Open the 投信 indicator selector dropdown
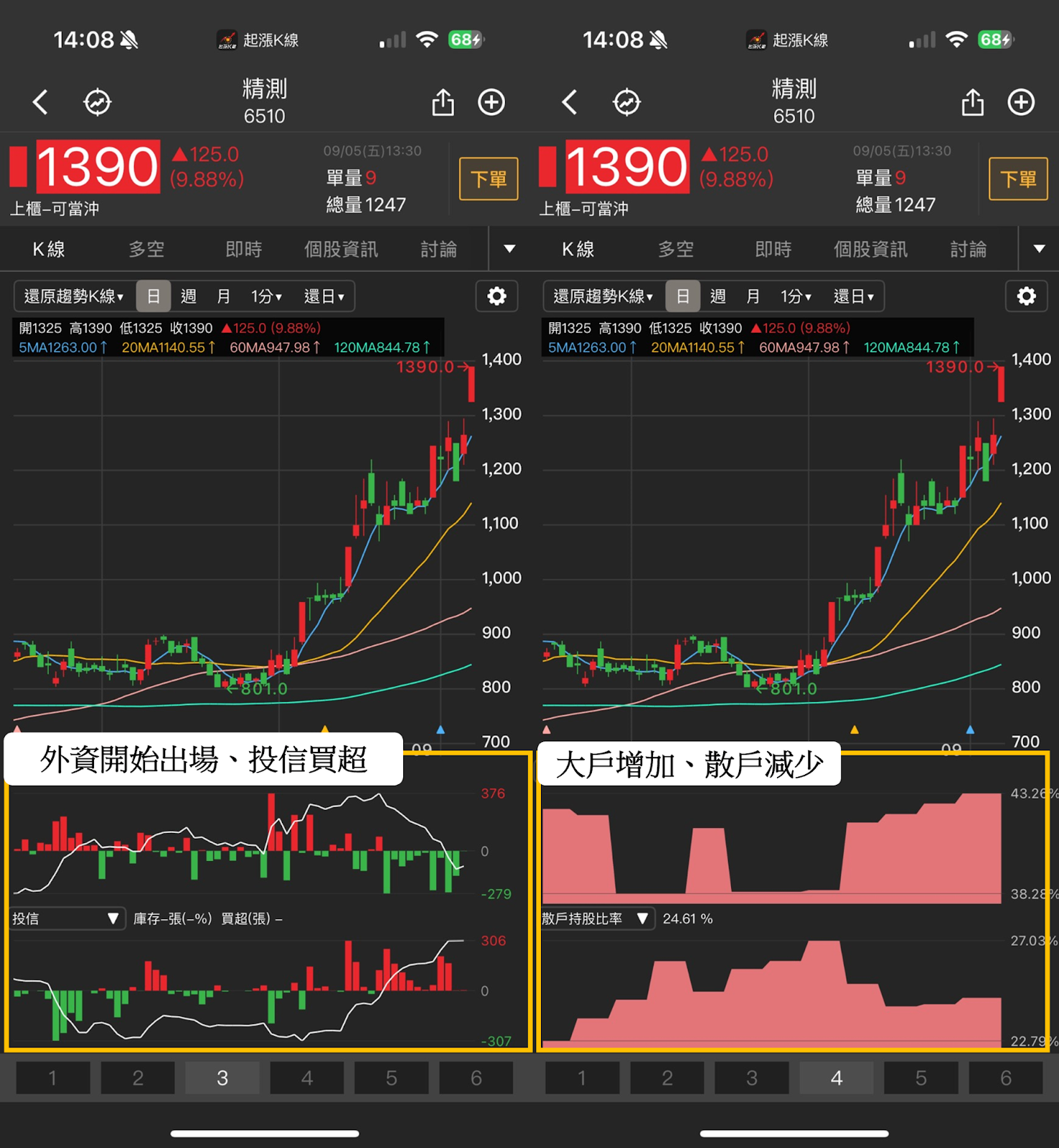This screenshot has height=1148, width=1059. pos(67,918)
